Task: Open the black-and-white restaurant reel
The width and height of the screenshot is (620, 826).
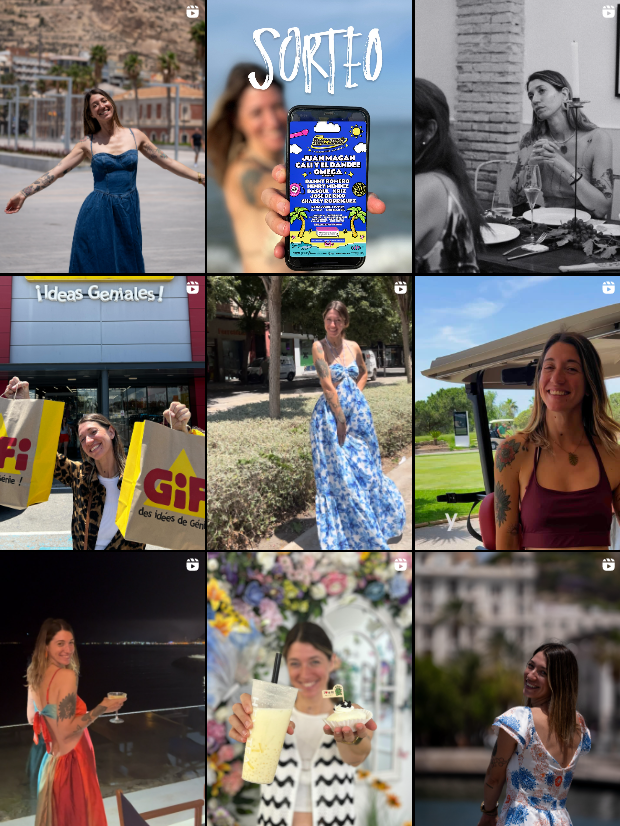Action: click(517, 136)
